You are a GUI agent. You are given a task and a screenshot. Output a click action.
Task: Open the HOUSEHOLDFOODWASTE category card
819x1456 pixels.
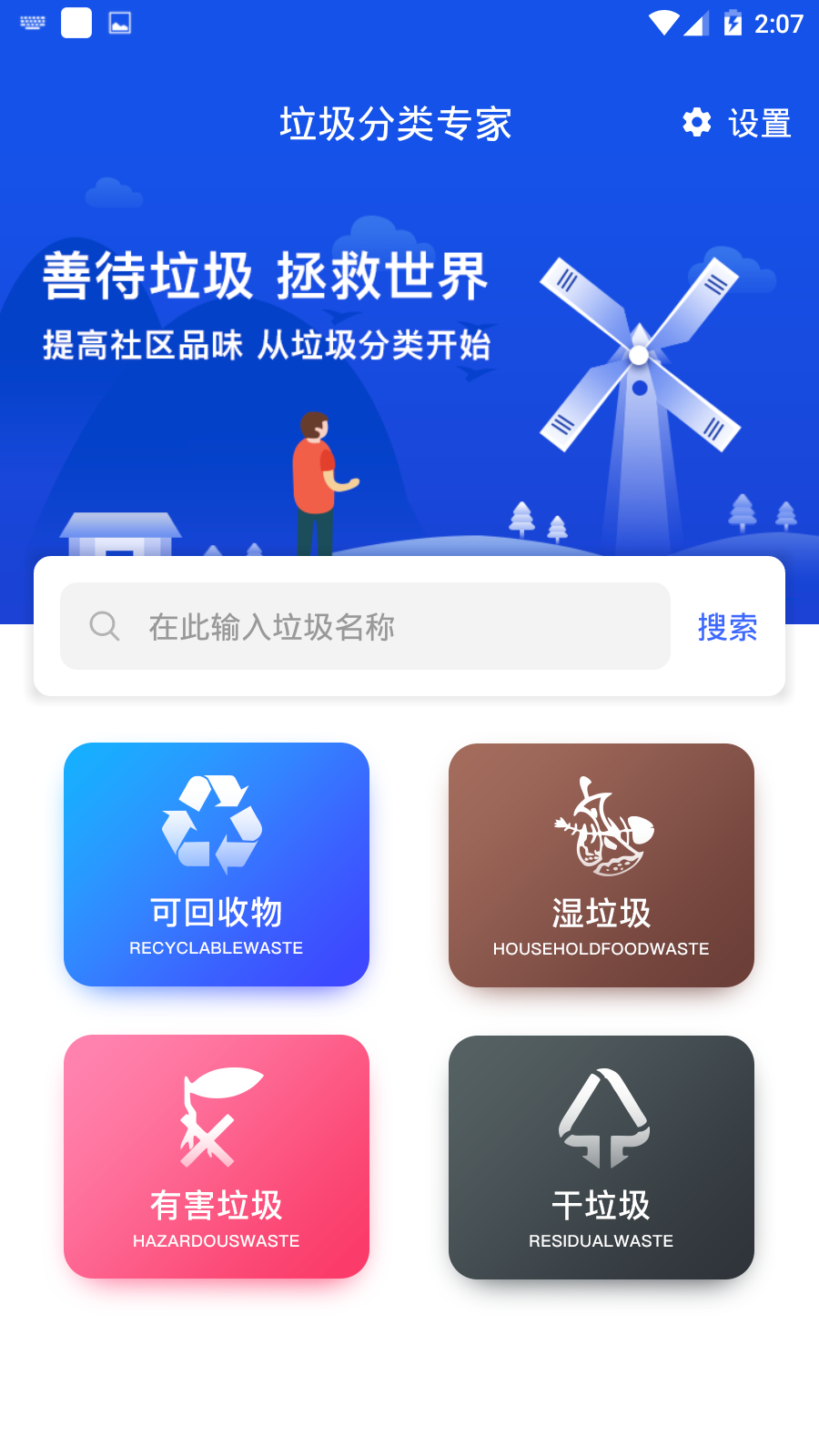click(601, 864)
